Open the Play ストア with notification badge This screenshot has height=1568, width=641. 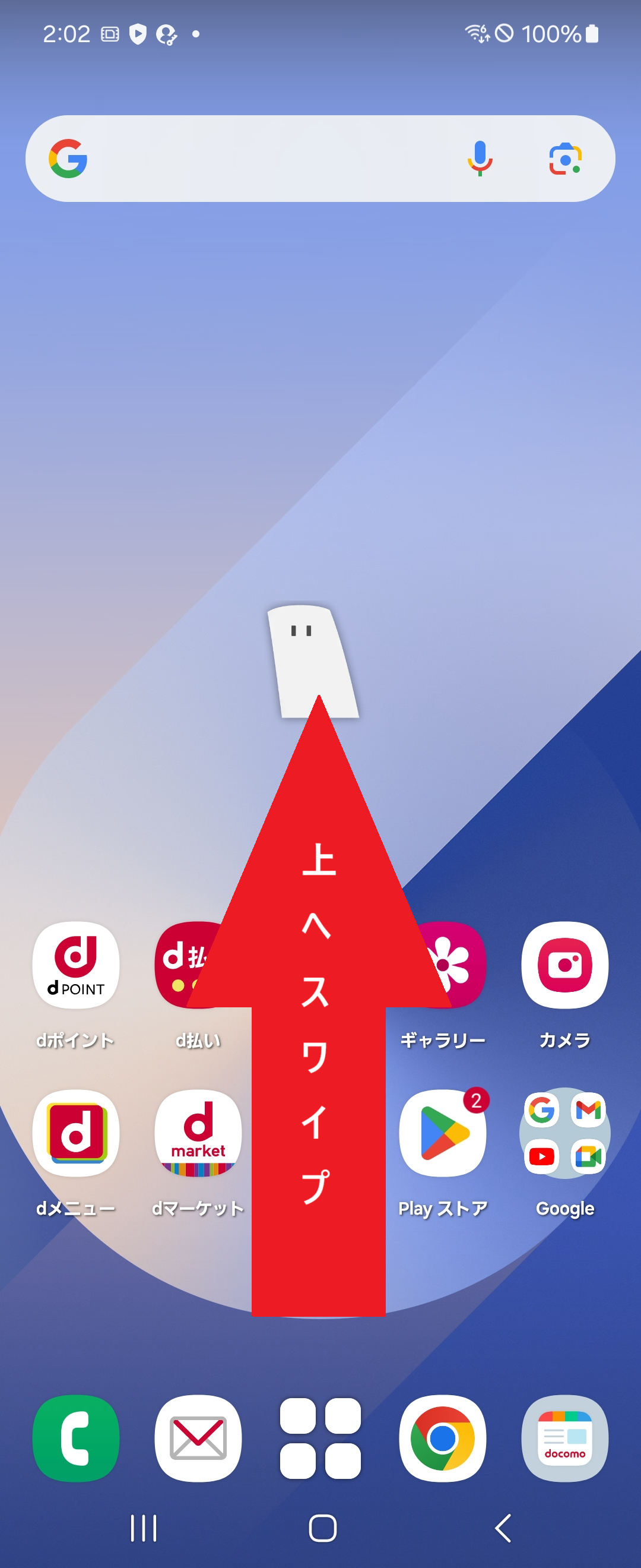443,1133
